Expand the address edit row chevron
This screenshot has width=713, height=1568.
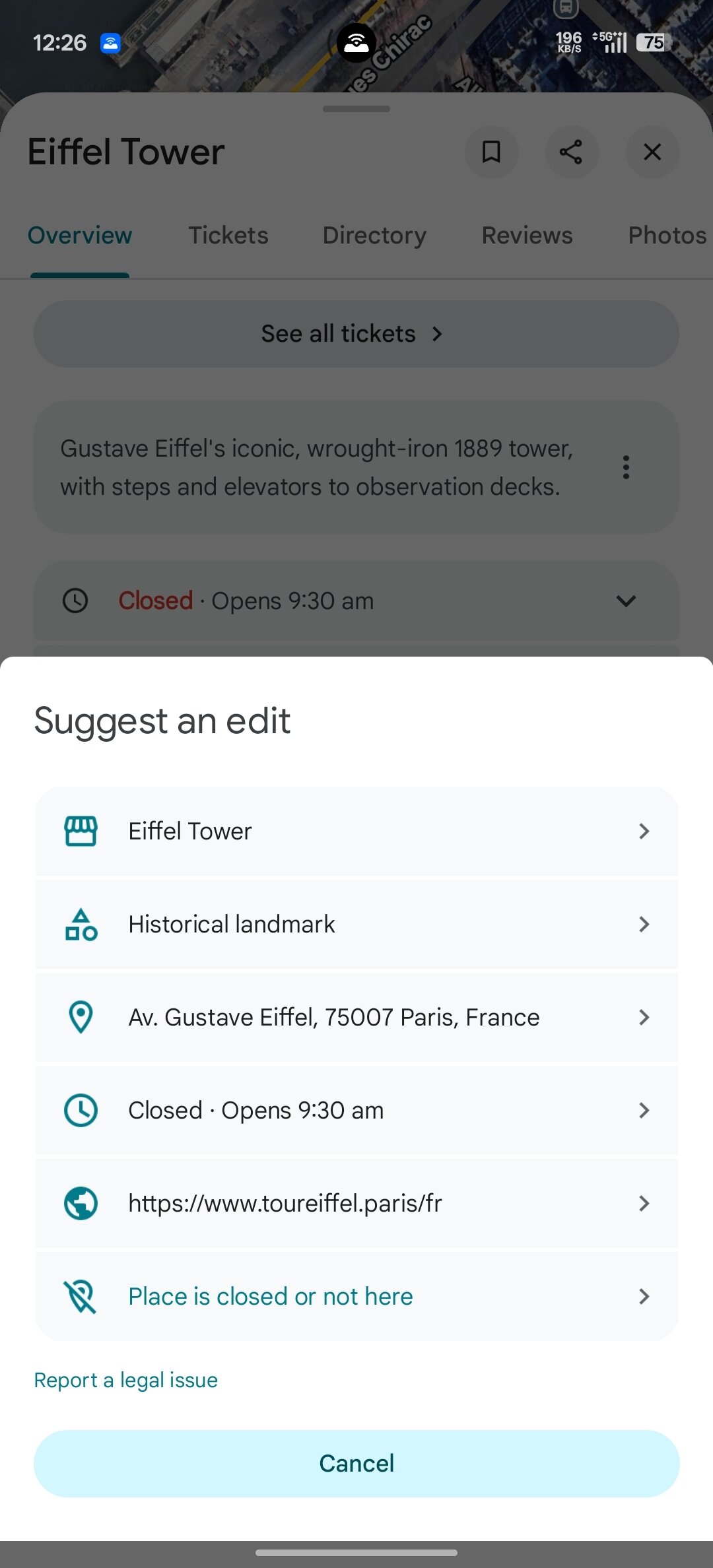click(645, 1017)
